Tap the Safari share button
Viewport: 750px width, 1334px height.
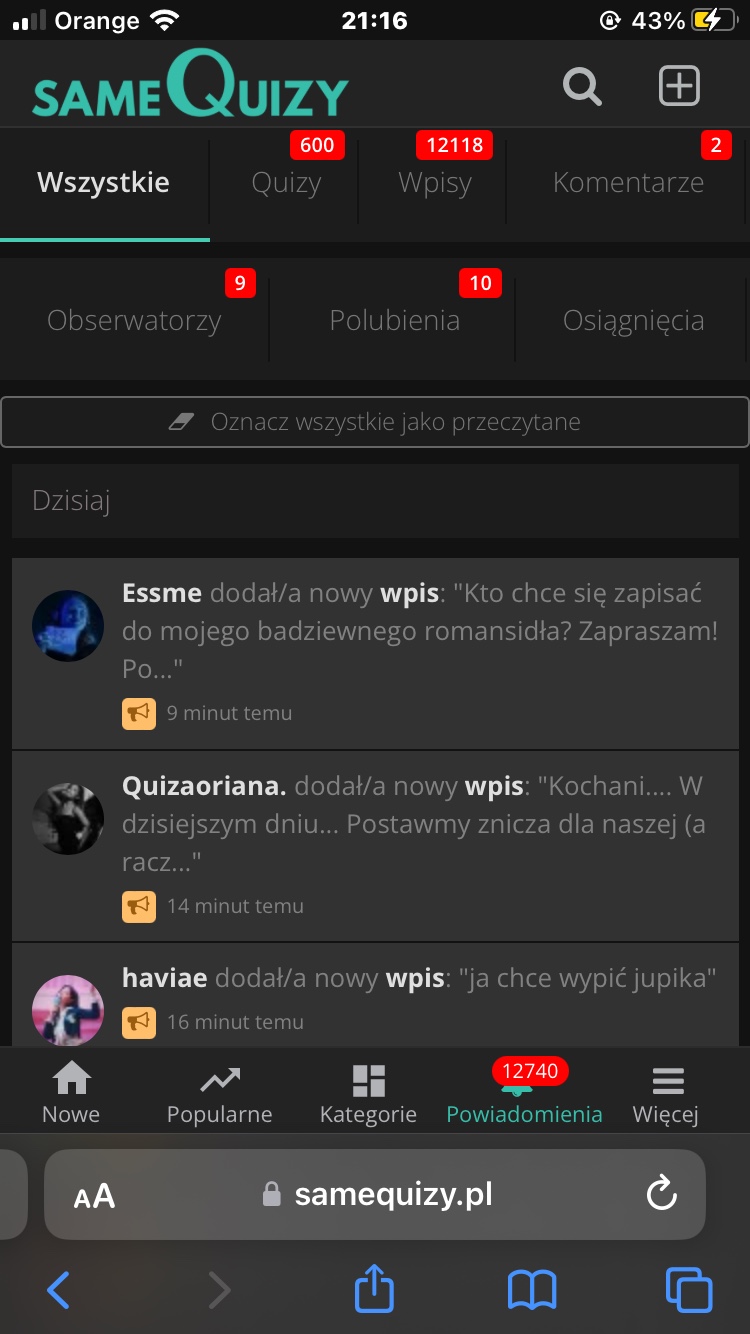coord(375,1290)
